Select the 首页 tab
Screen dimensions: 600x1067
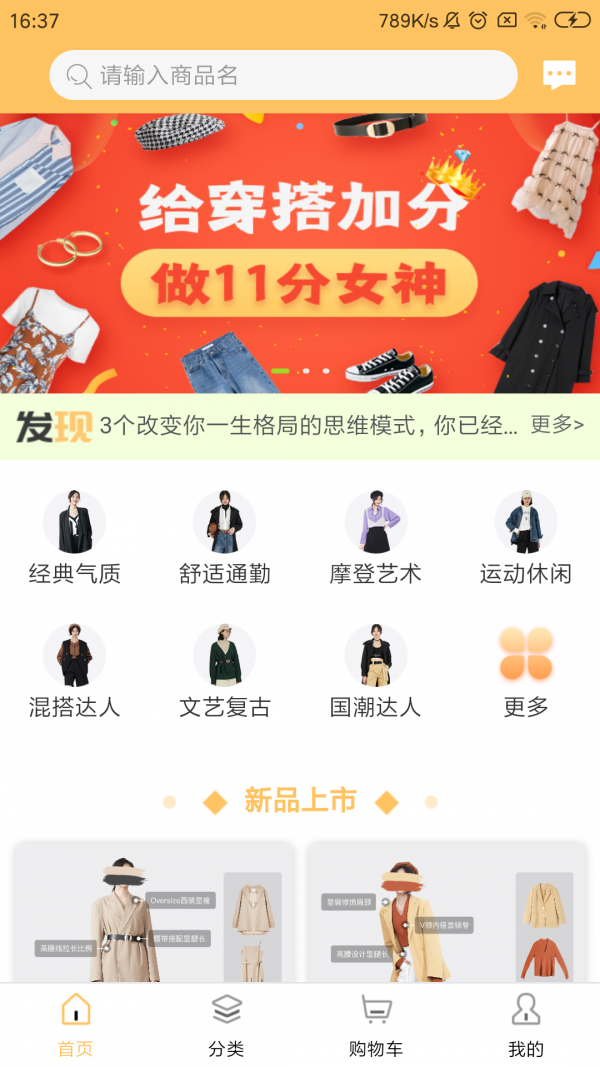point(75,1026)
